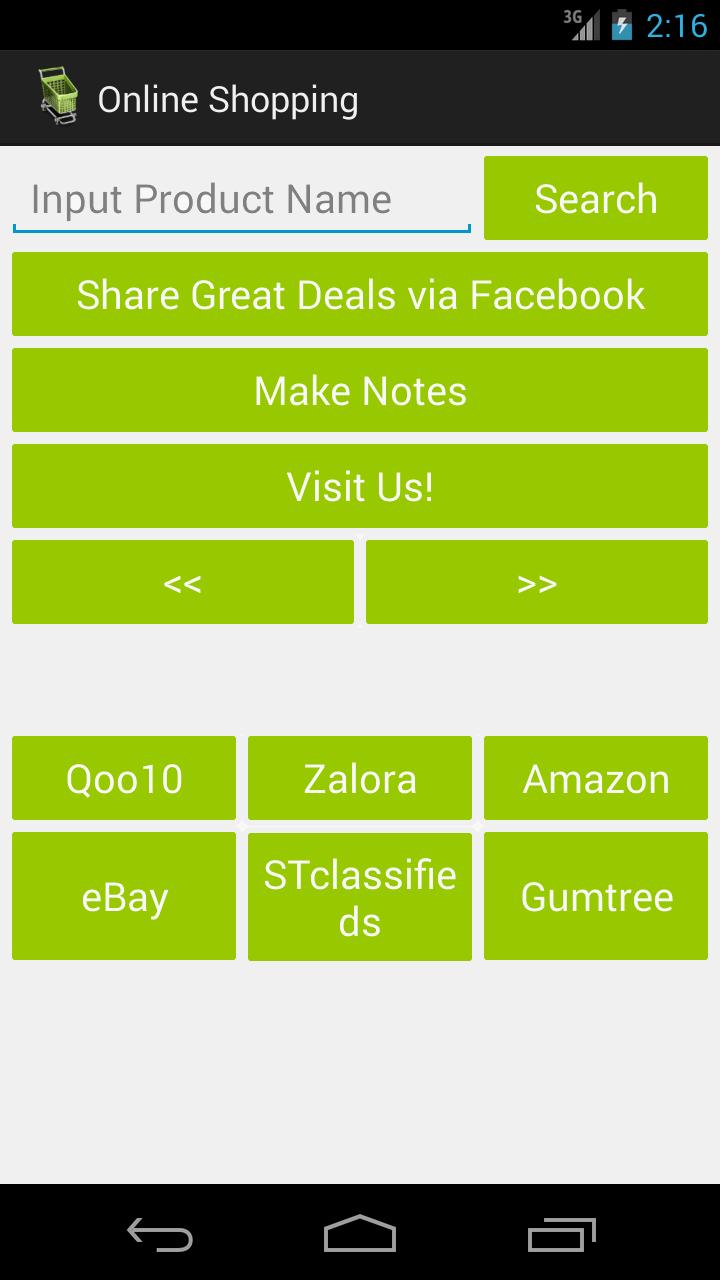Viewport: 720px width, 1280px height.
Task: Choose the Amazon store
Action: click(596, 778)
